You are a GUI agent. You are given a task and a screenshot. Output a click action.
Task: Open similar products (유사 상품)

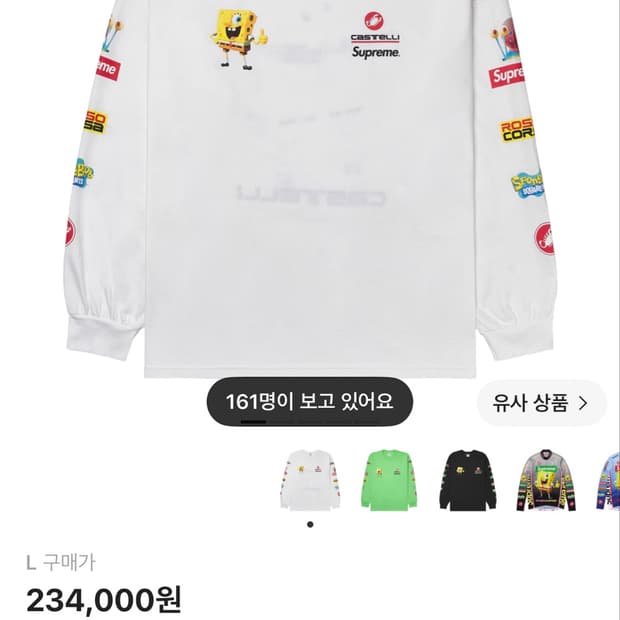[541, 403]
